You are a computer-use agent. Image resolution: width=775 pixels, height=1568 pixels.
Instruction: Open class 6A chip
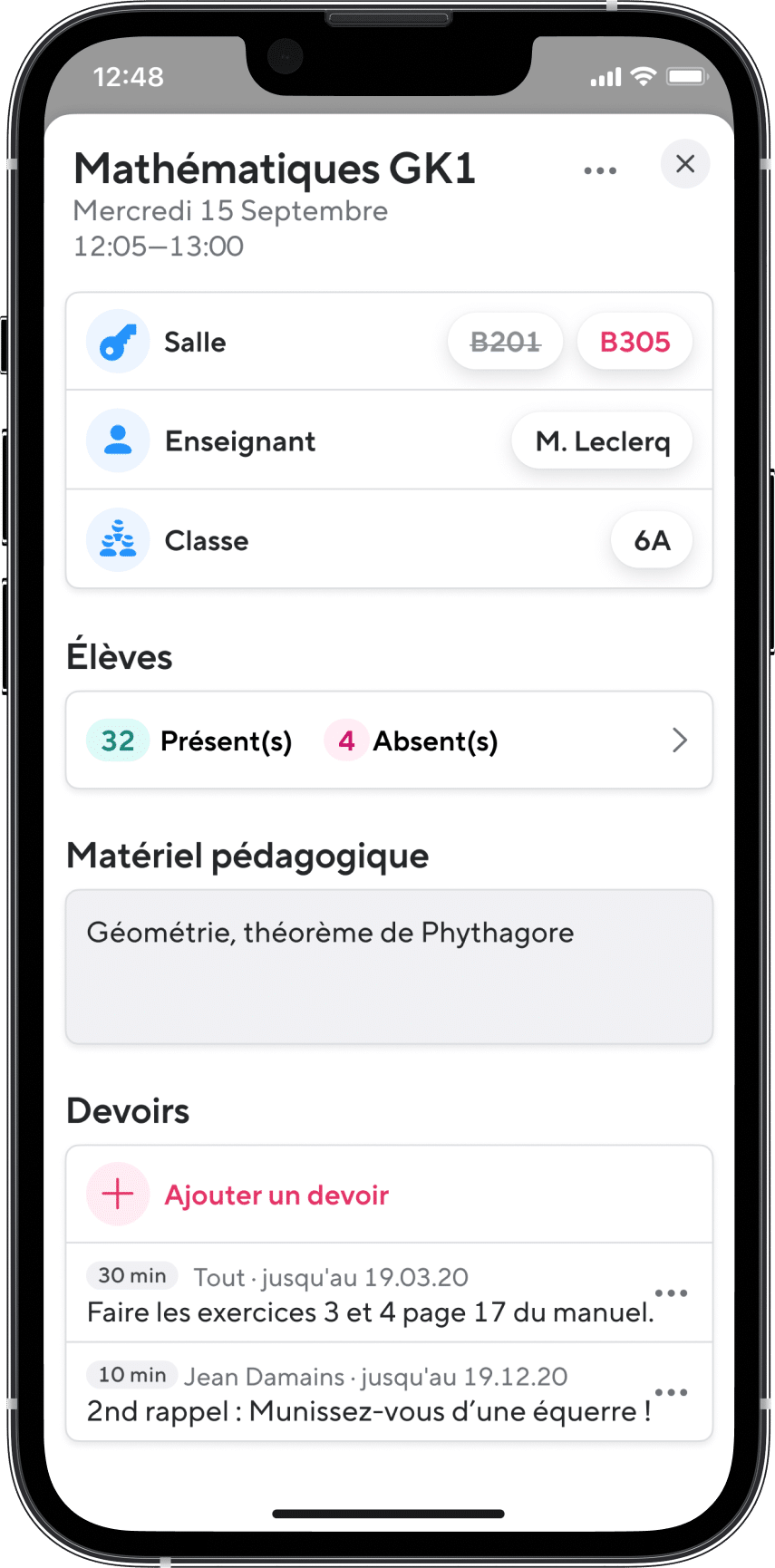pyautogui.click(x=652, y=541)
